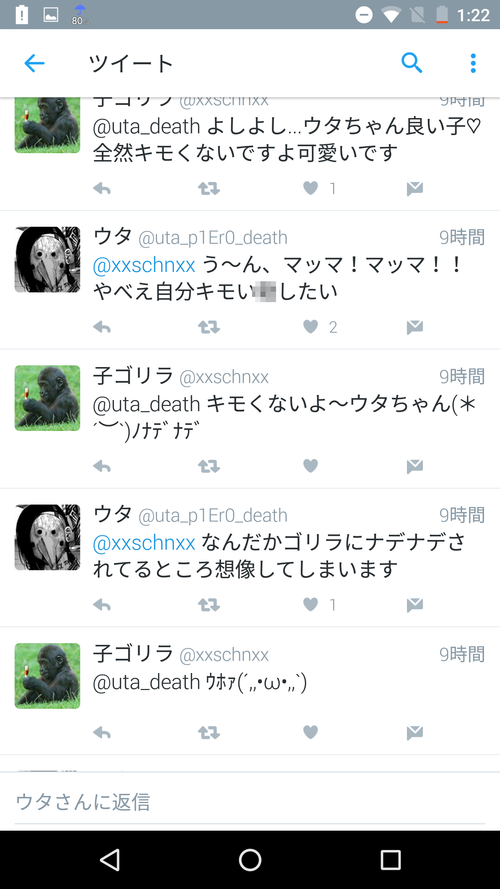The image size is (500, 889).
Task: Open 子ゴリラ's avatar on the ｳﾎｧ tweet
Action: (x=47, y=676)
